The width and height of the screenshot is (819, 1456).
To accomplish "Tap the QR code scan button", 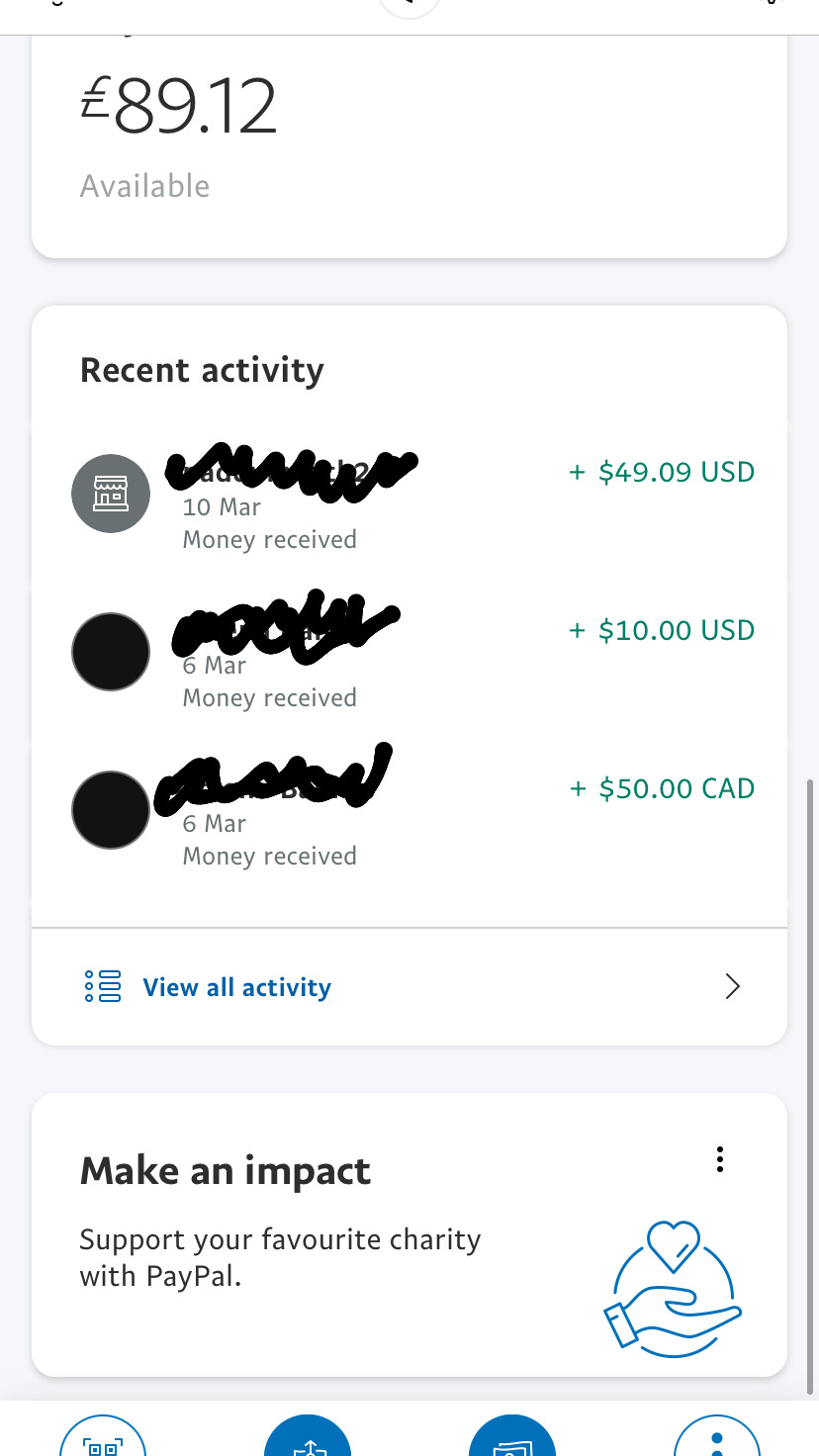I will point(103,1436).
